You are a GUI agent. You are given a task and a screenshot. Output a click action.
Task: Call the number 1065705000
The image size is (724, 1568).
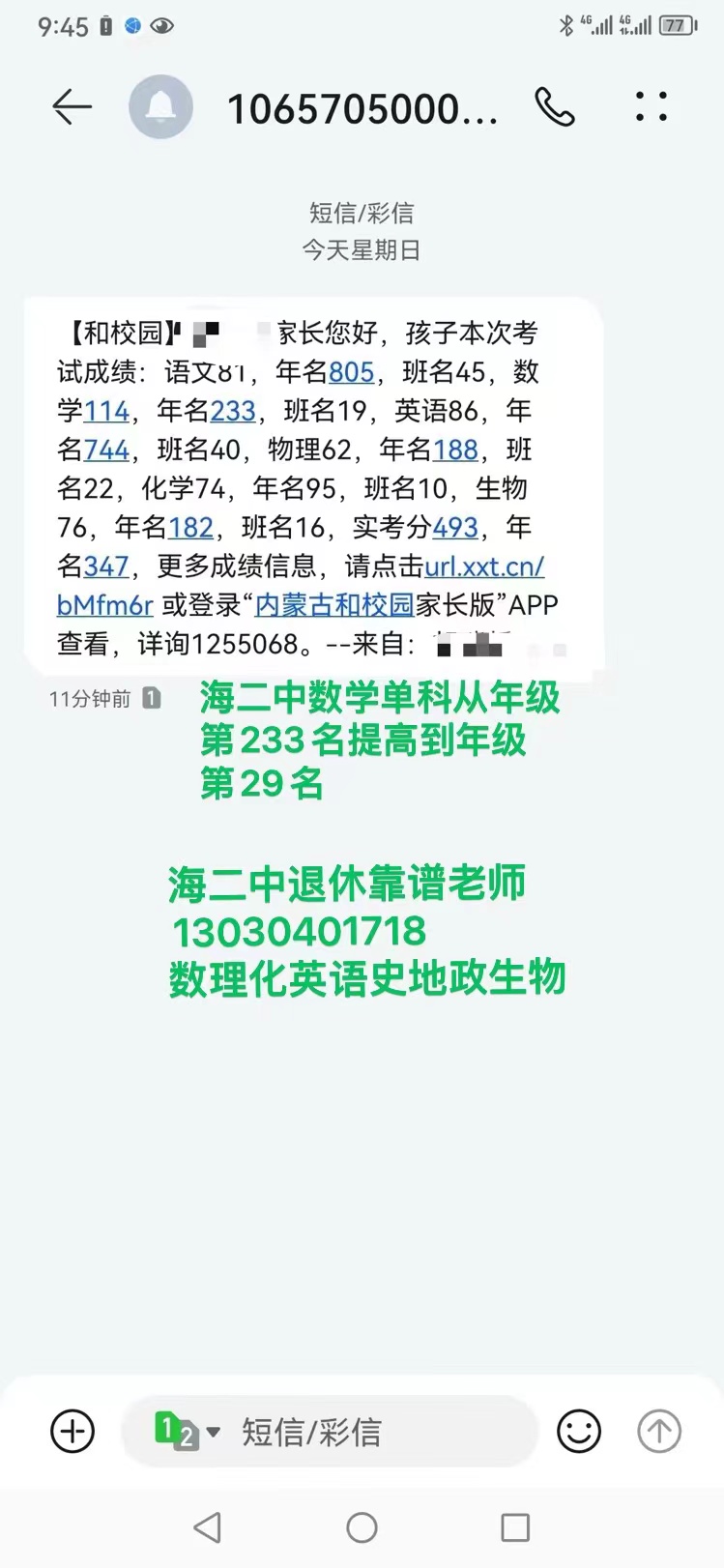pyautogui.click(x=555, y=107)
